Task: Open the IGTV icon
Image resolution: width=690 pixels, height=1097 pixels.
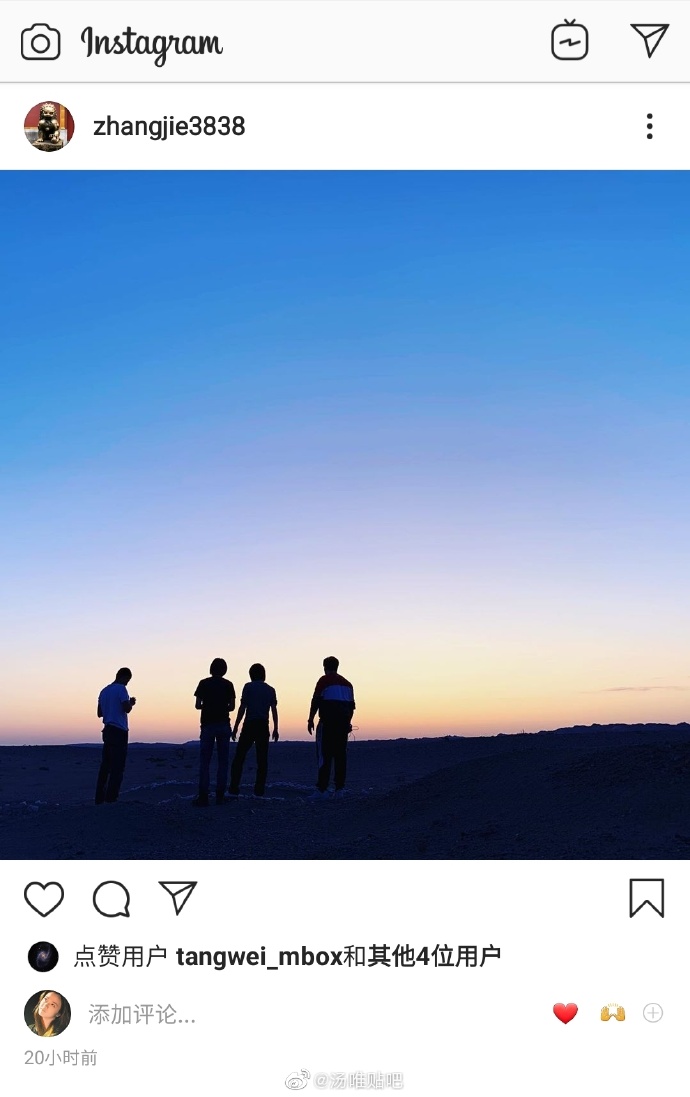Action: 570,41
